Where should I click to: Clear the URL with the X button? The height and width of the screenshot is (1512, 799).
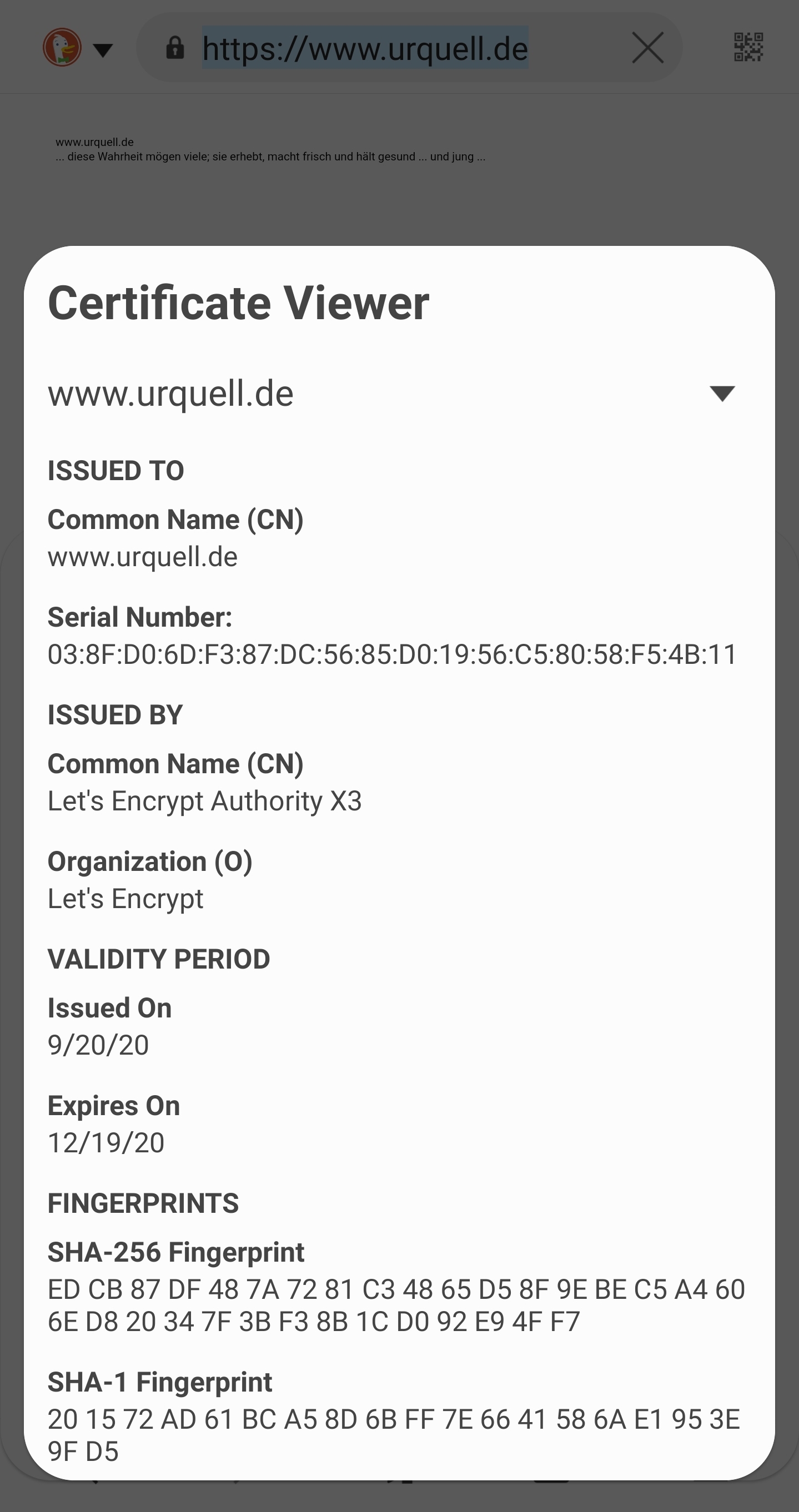click(x=647, y=48)
